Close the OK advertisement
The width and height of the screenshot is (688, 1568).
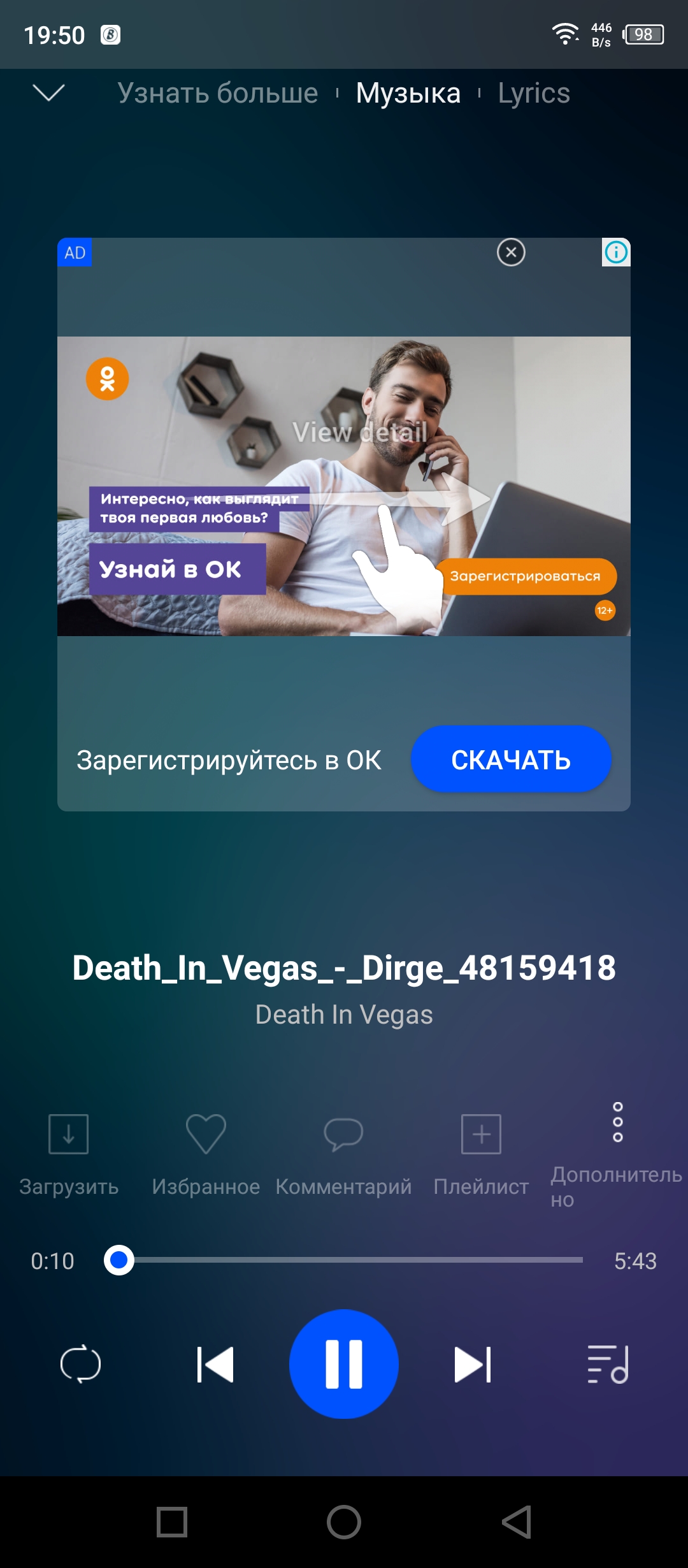coord(511,252)
